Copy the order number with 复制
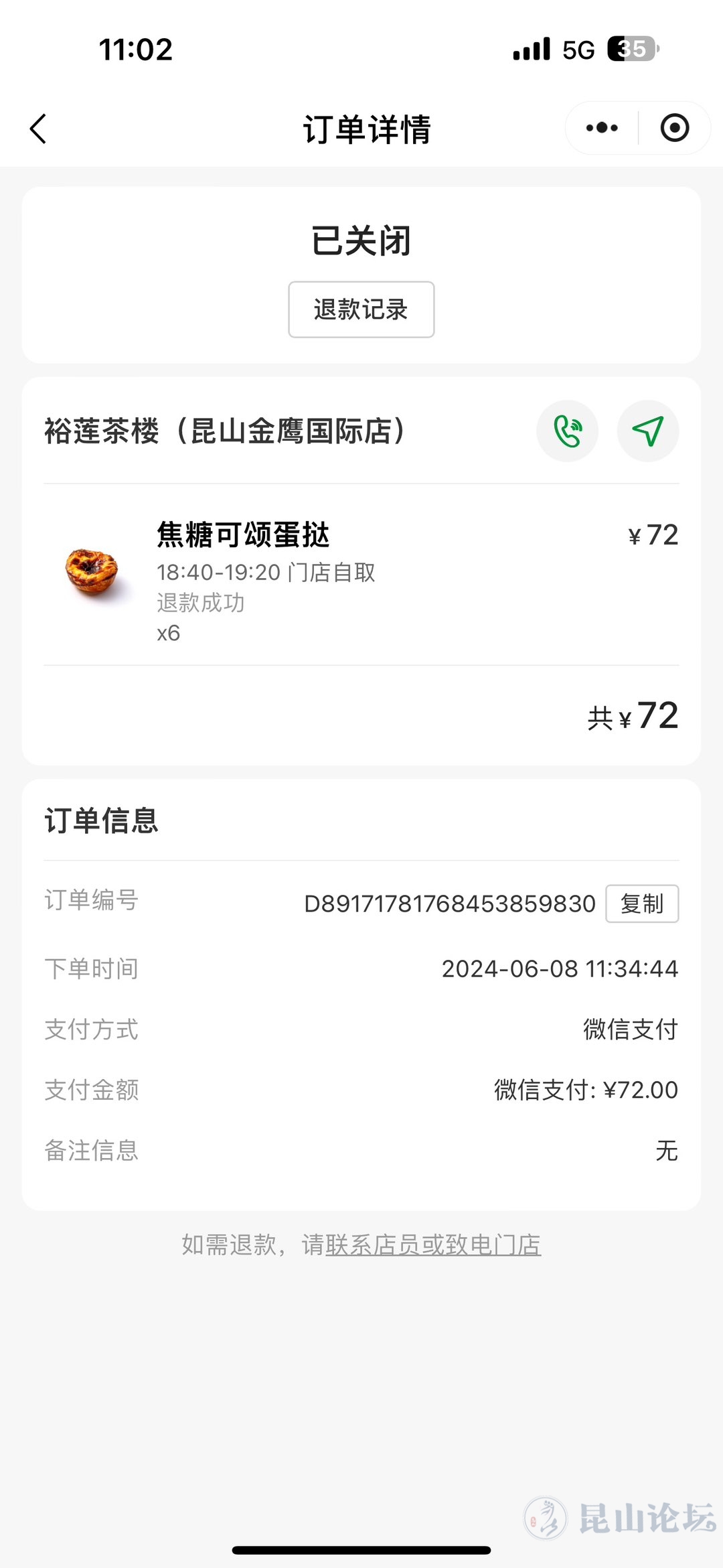Viewport: 723px width, 1568px height. pos(641,904)
